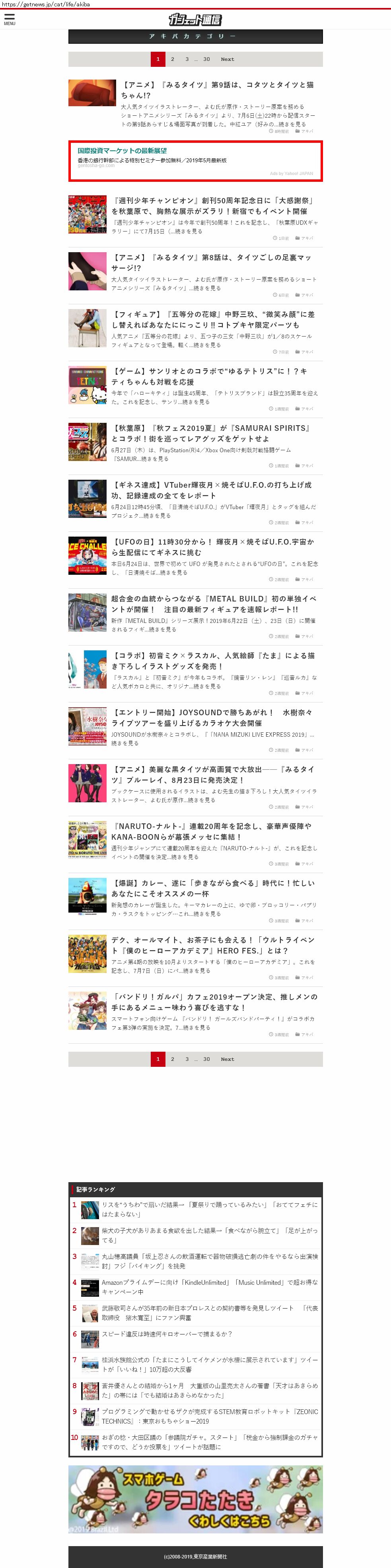Open the NARUTO 連載20周年 article

212,831
